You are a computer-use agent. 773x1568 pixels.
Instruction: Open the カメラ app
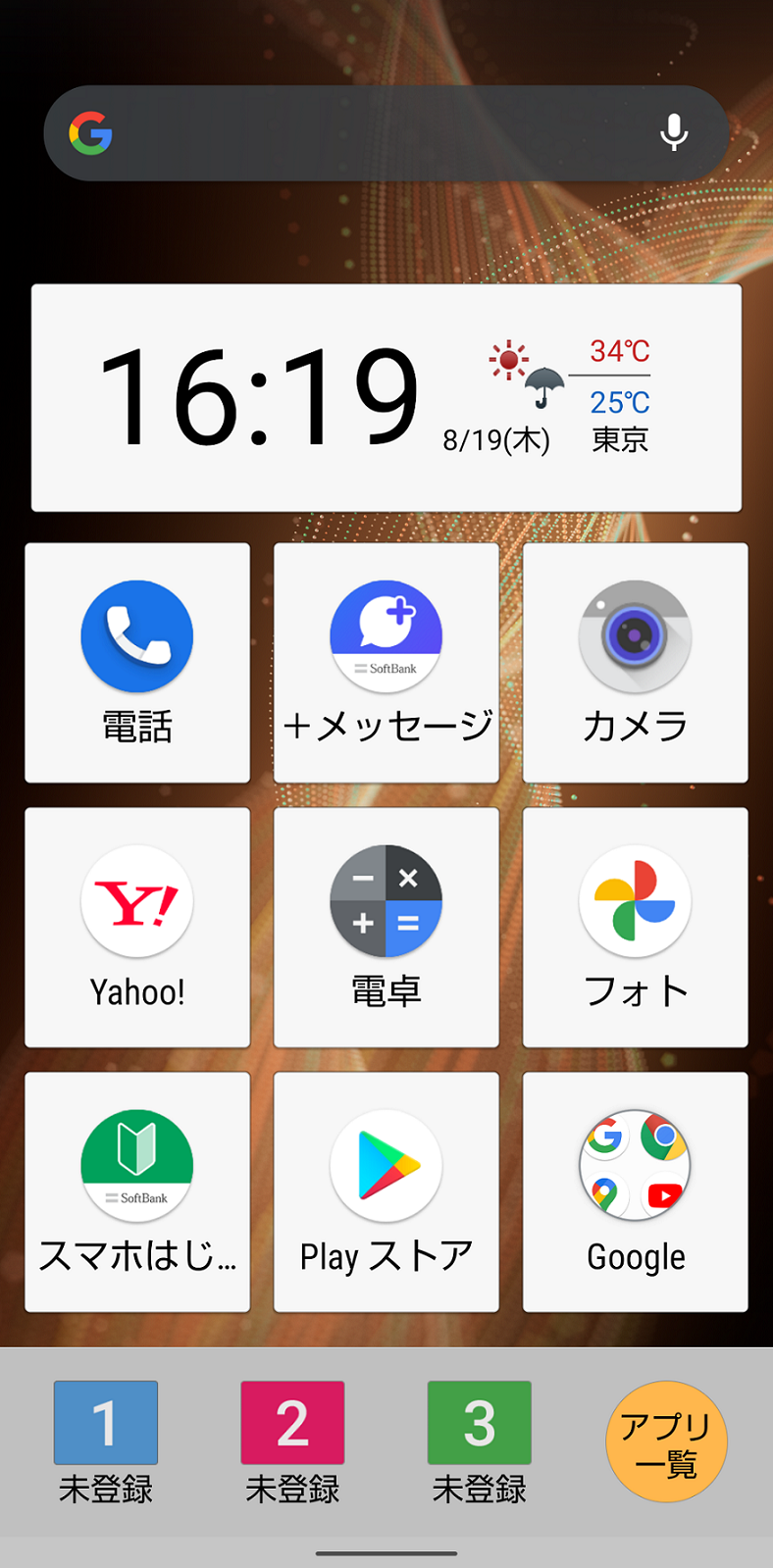click(635, 662)
